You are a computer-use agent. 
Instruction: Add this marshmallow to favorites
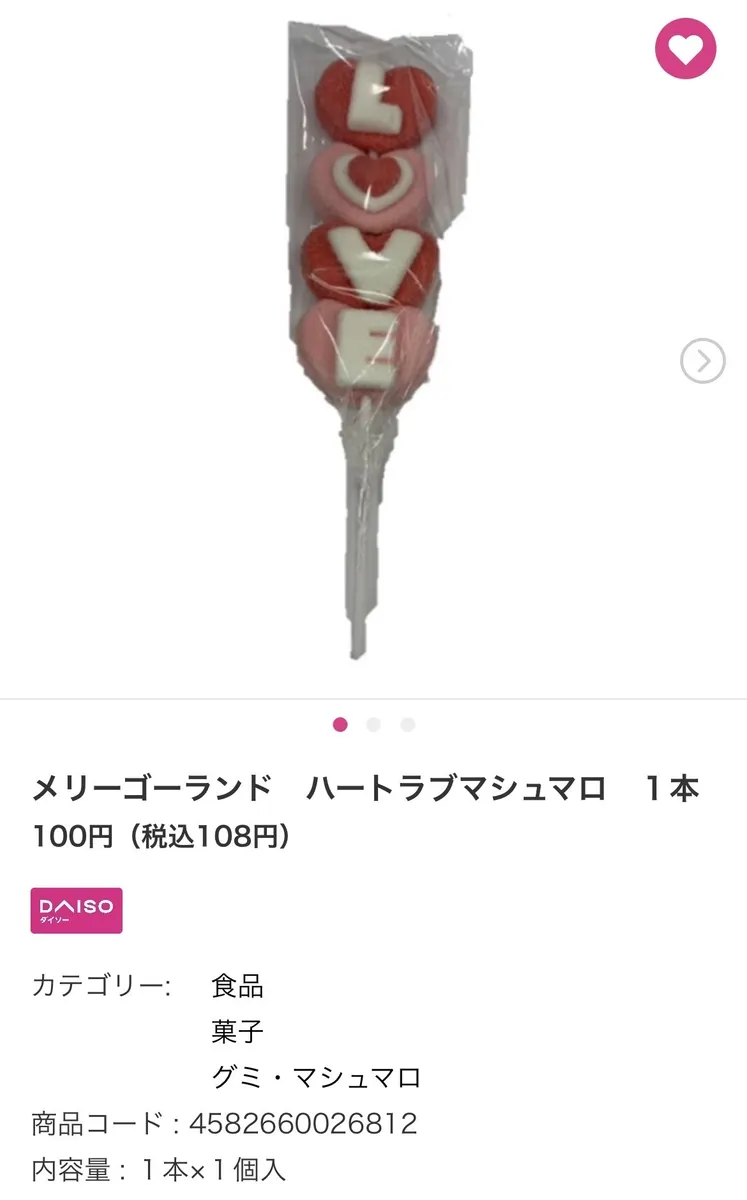coord(685,49)
